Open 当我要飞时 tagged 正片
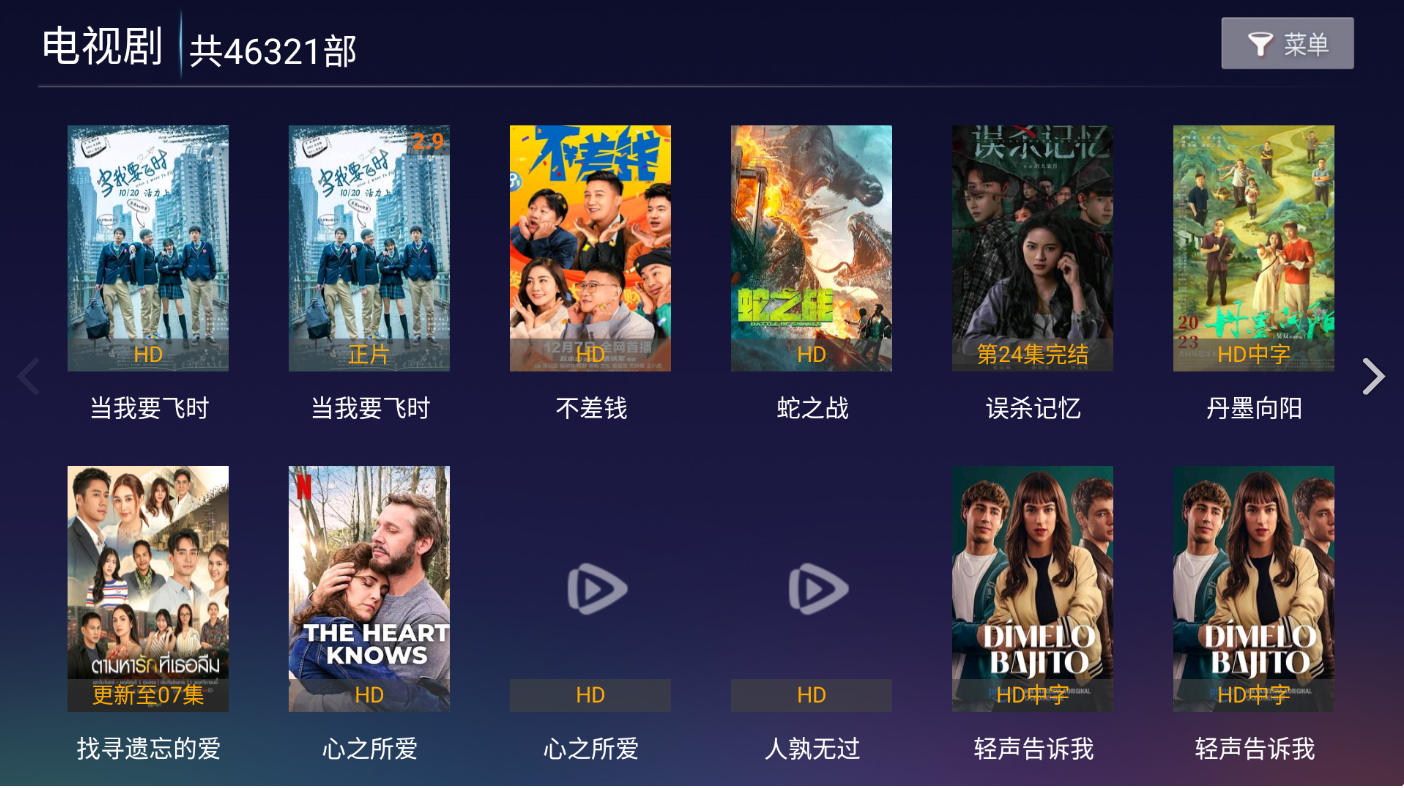Viewport: 1404px width, 788px height. (369, 248)
